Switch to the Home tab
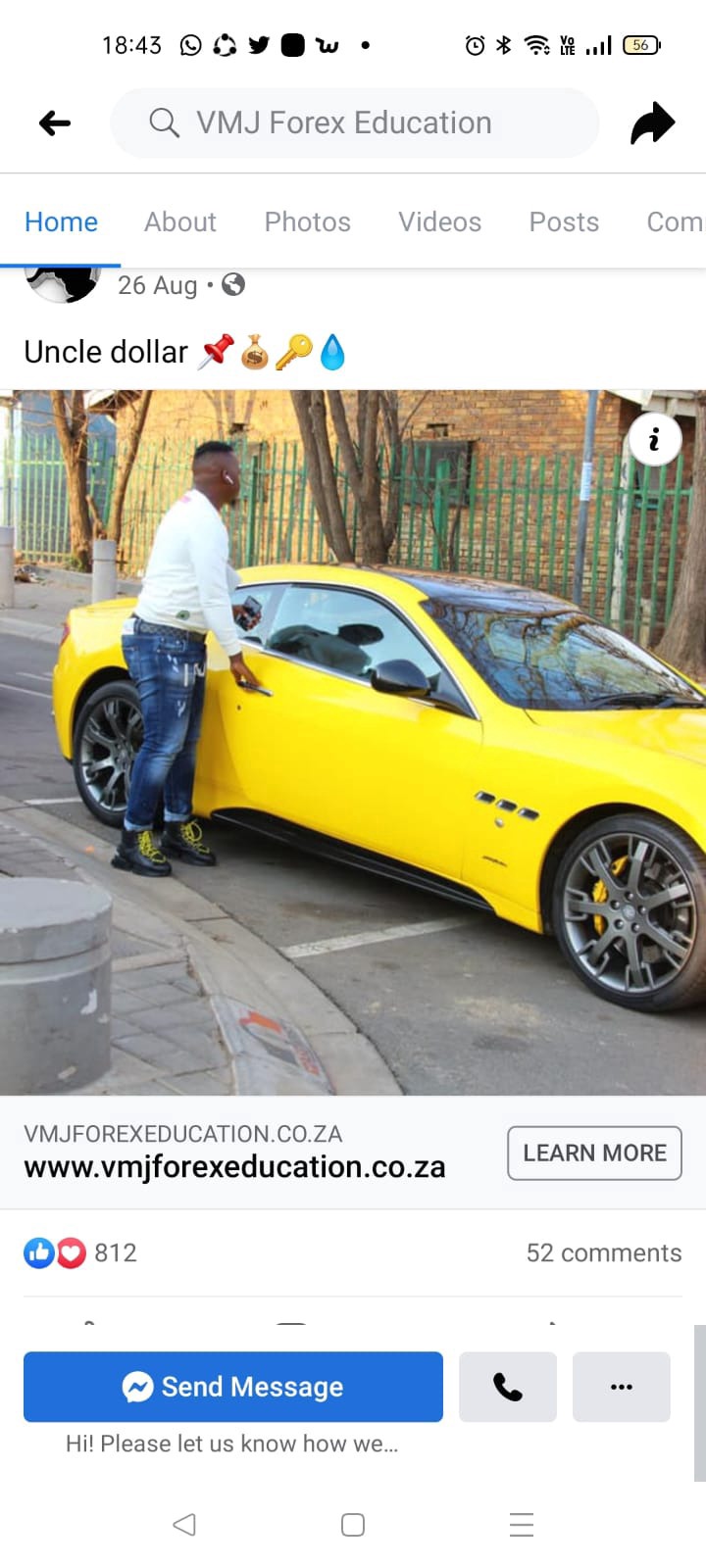 (x=61, y=221)
